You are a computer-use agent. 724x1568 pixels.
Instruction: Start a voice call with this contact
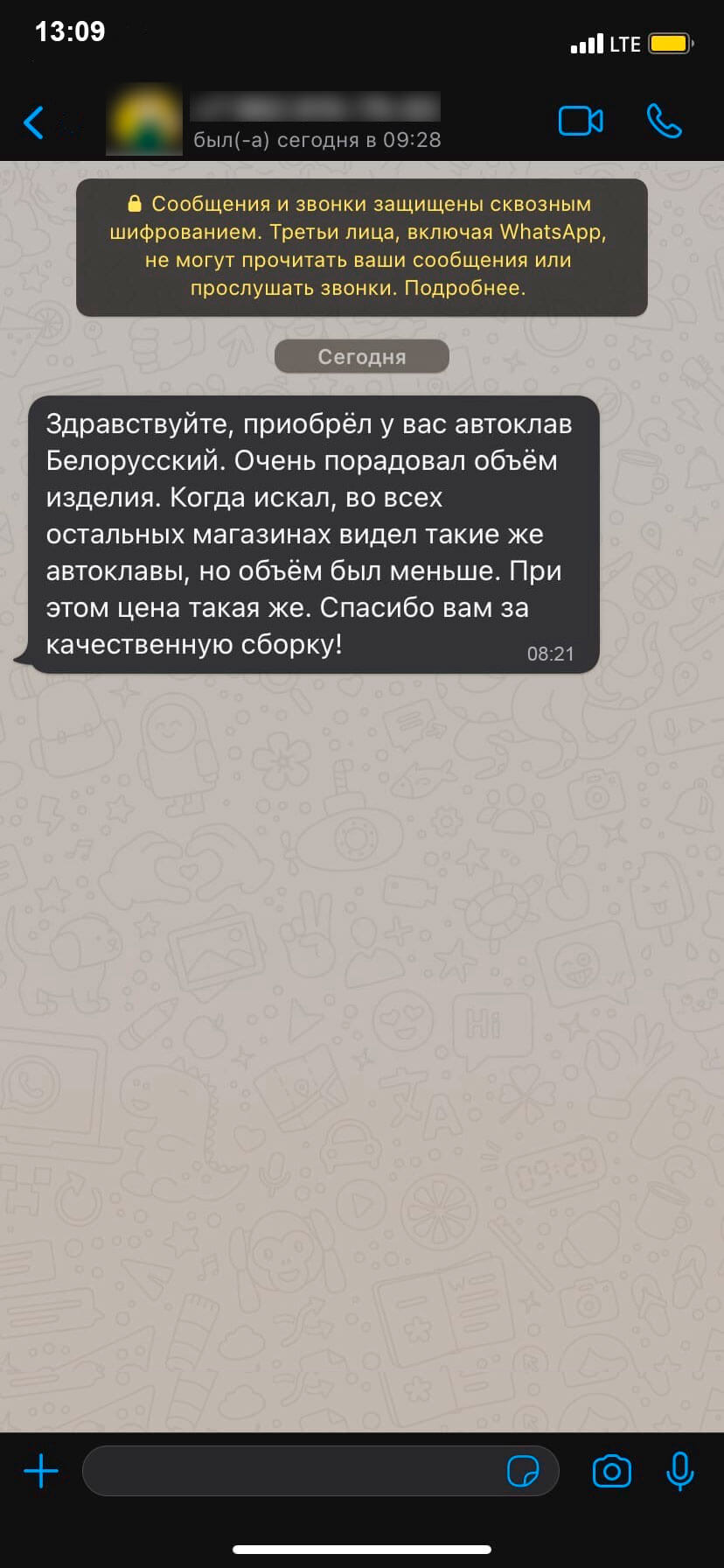point(665,122)
